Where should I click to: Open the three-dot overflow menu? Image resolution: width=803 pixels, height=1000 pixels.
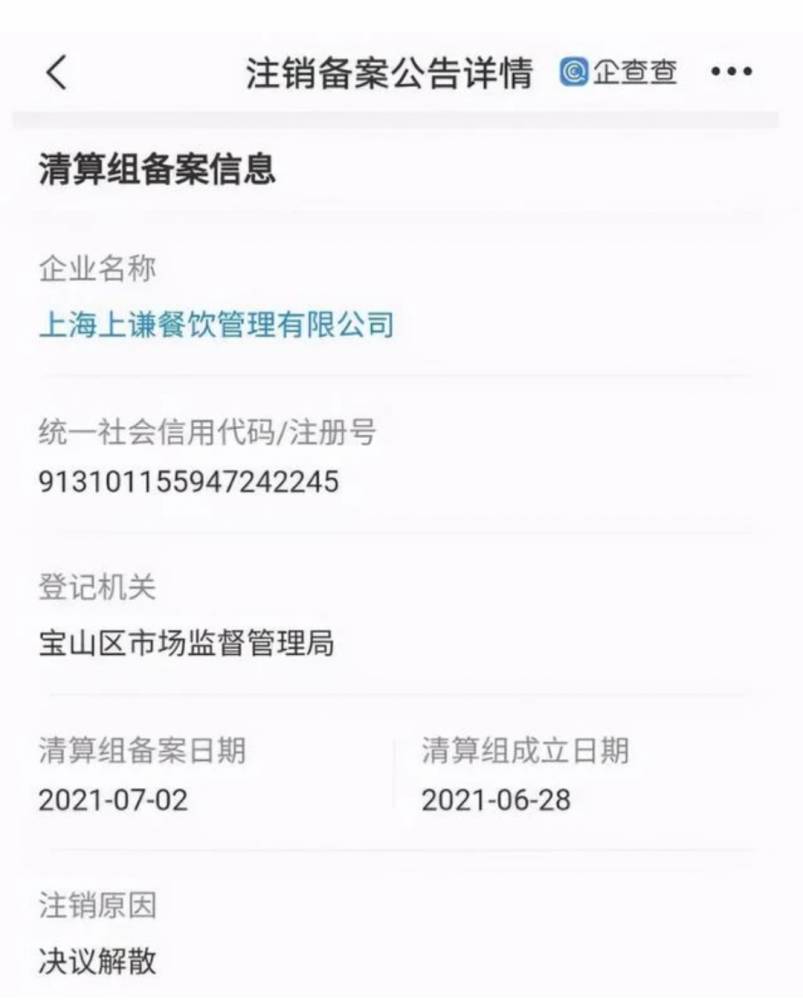[x=731, y=73]
